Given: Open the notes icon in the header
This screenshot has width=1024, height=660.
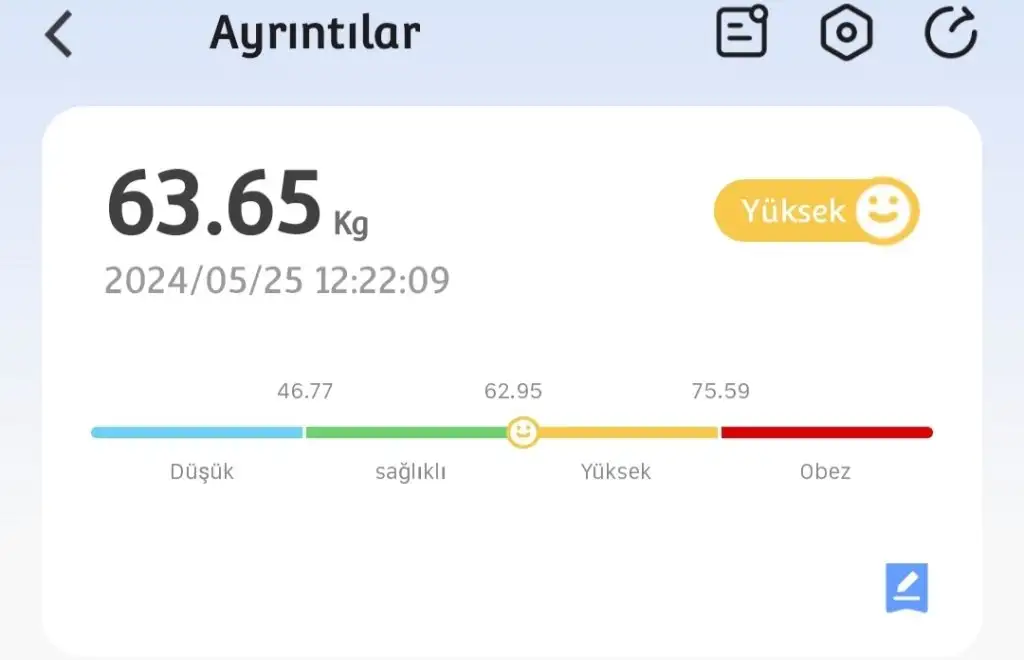Looking at the screenshot, I should (742, 32).
